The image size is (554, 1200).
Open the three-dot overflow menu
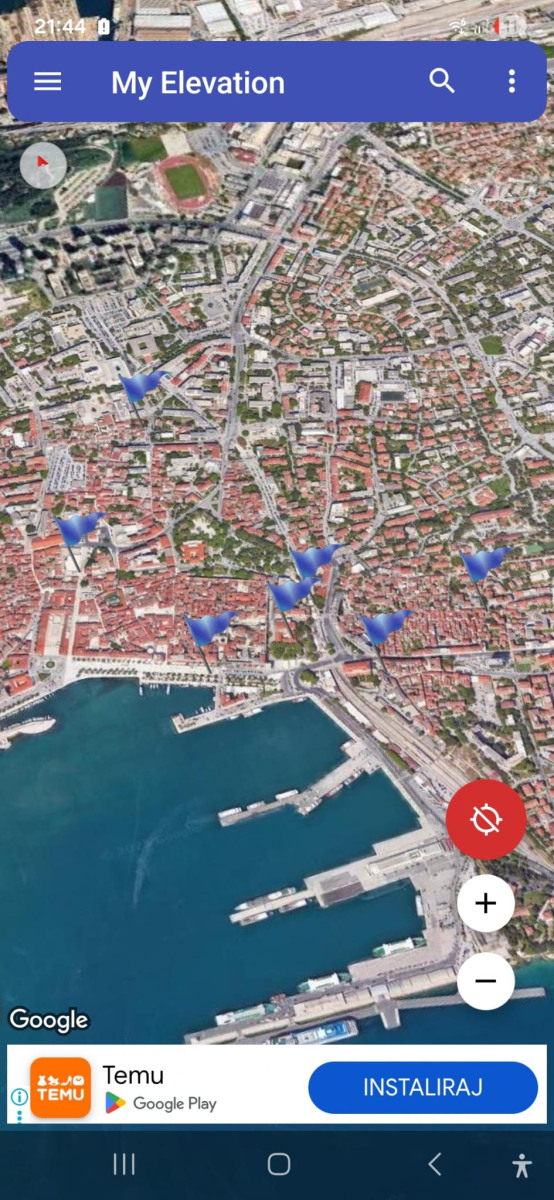(x=511, y=82)
